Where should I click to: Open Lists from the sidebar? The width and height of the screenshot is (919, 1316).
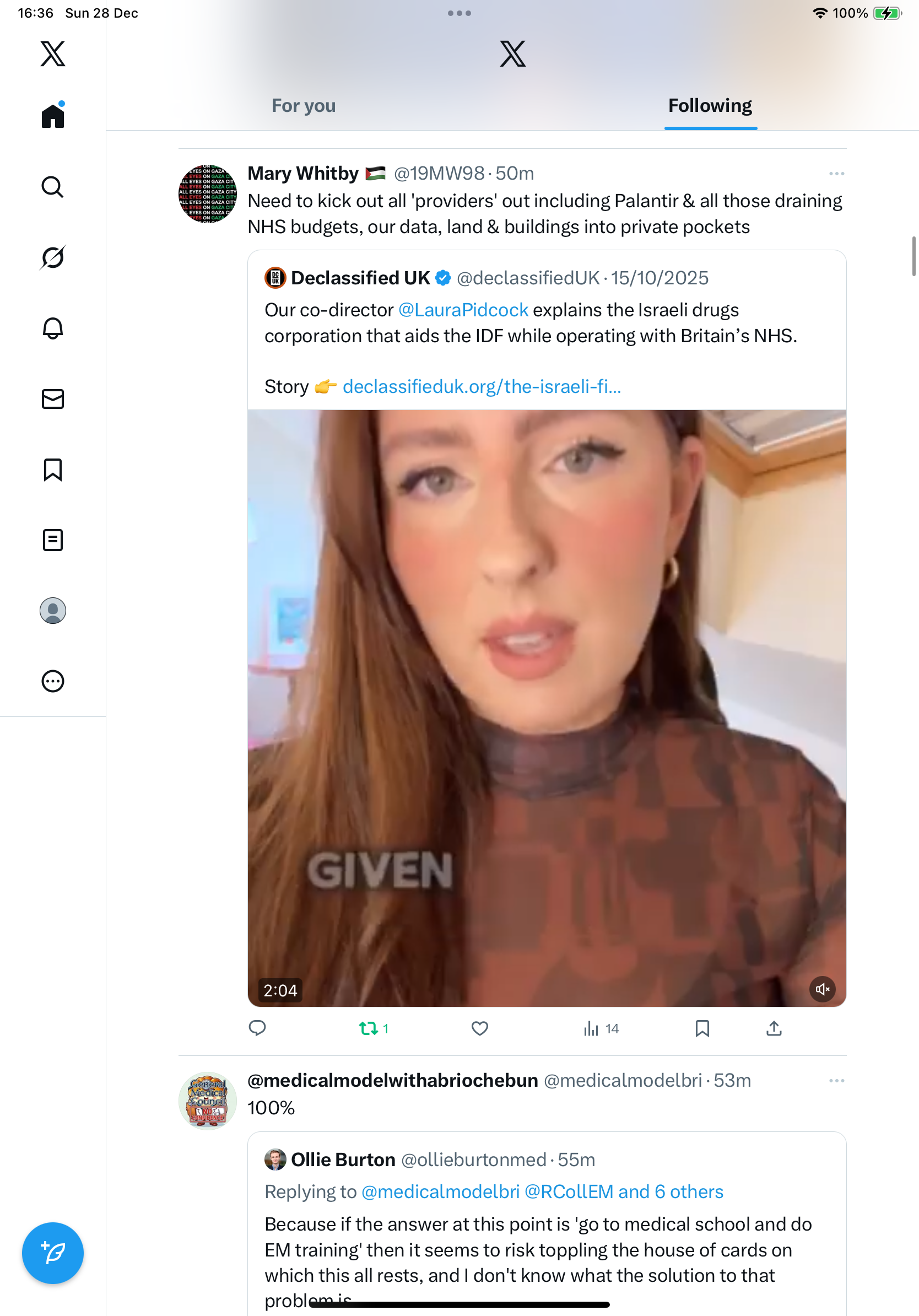click(53, 540)
